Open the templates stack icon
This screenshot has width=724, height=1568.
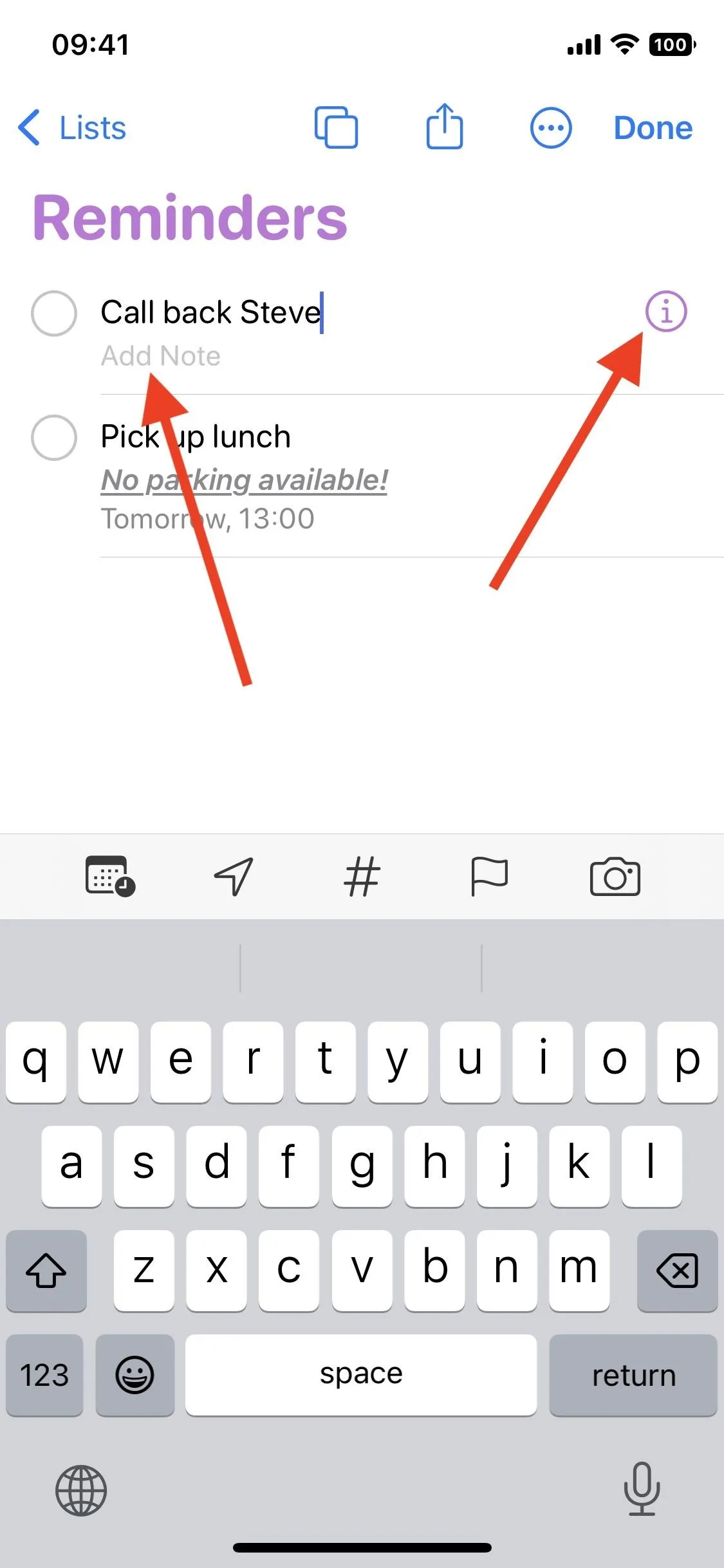point(336,127)
